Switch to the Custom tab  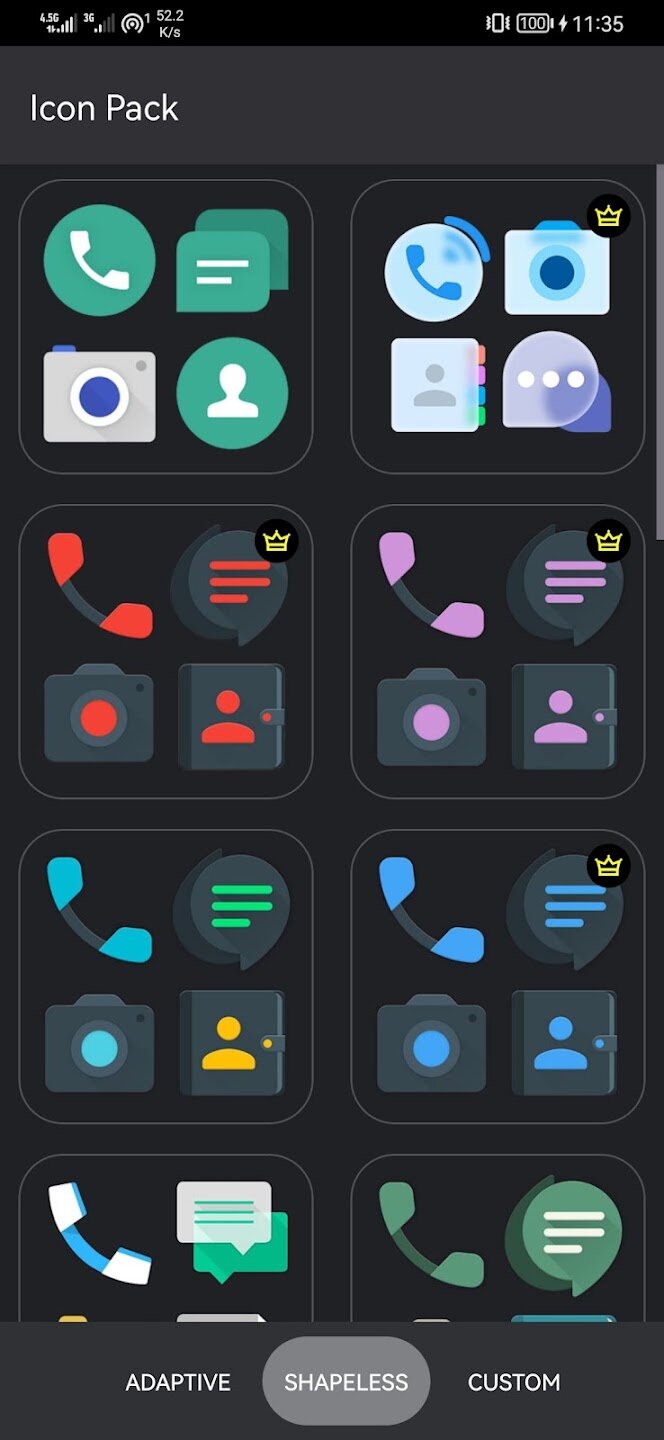[514, 1382]
